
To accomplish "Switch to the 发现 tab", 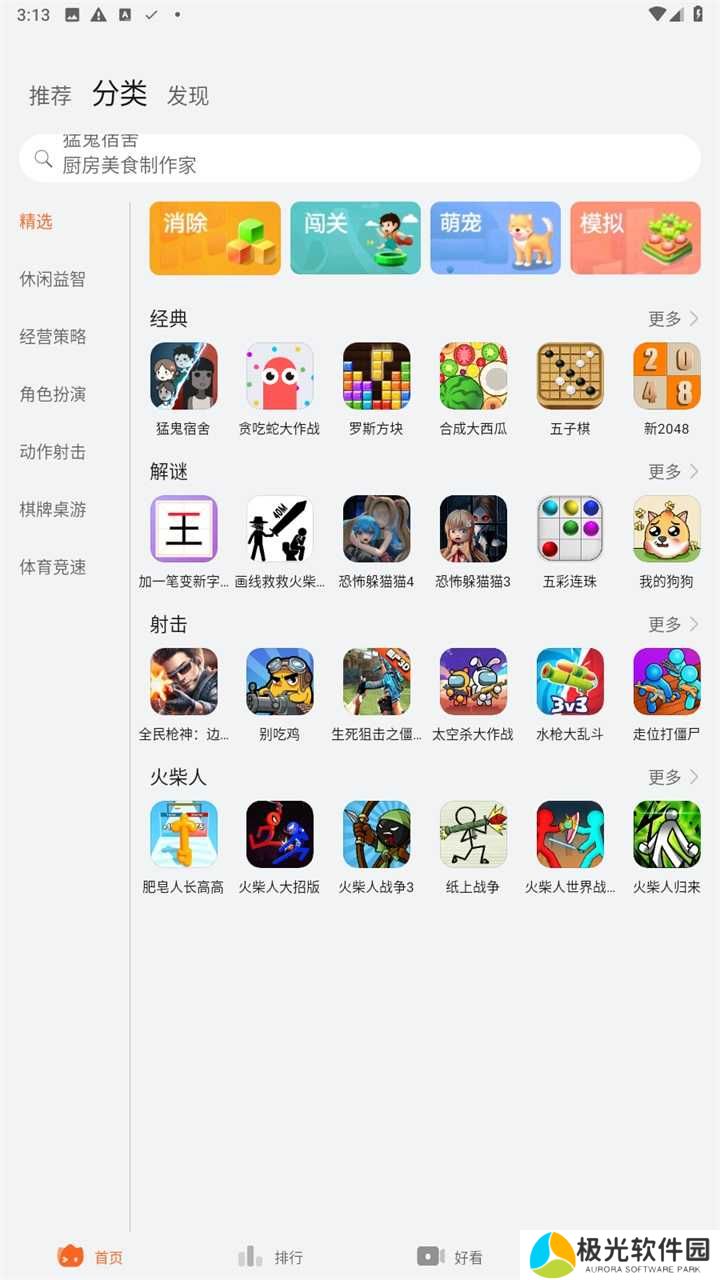I will (188, 96).
